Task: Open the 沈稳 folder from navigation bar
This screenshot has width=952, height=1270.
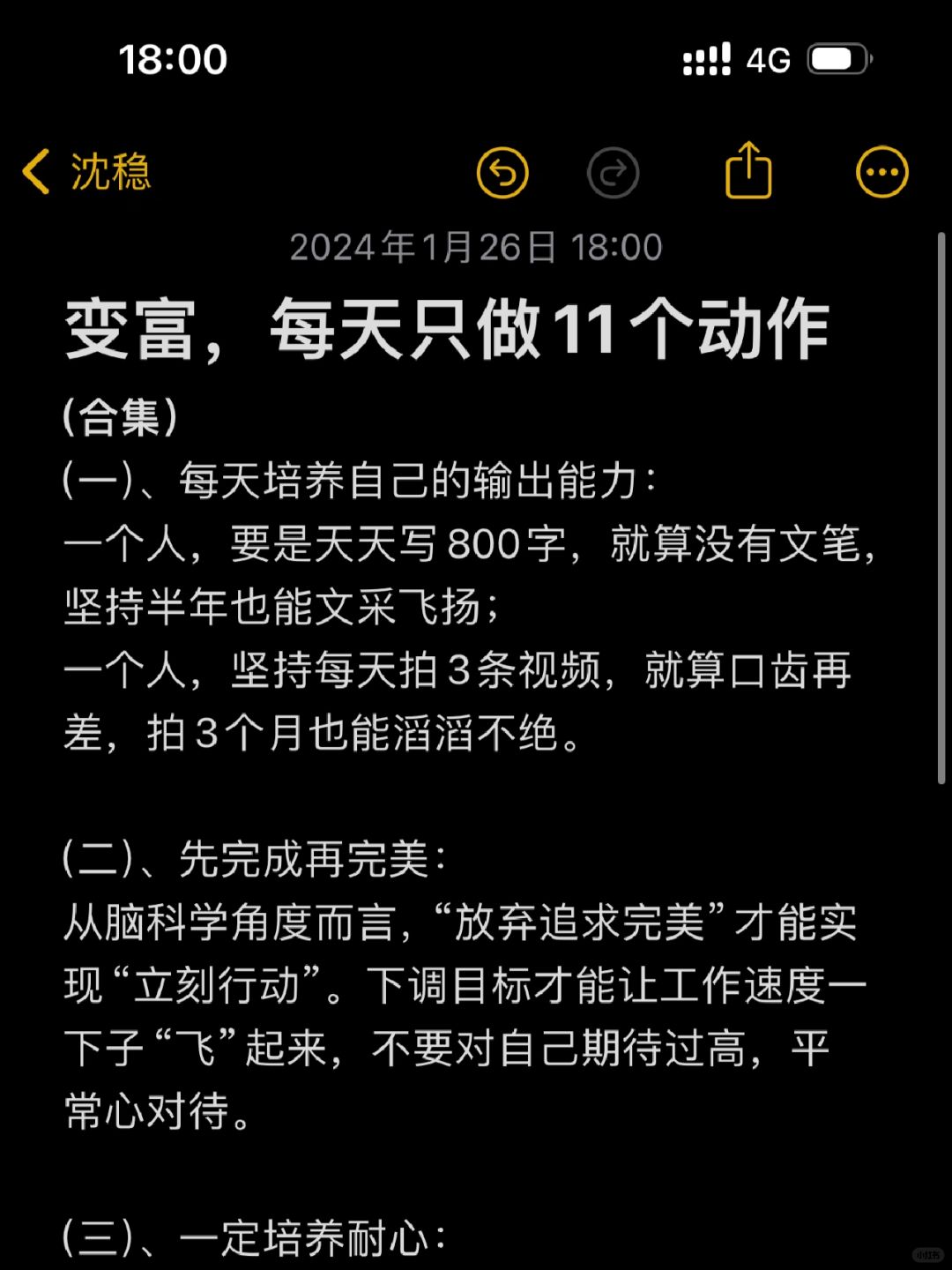Action: (110, 173)
